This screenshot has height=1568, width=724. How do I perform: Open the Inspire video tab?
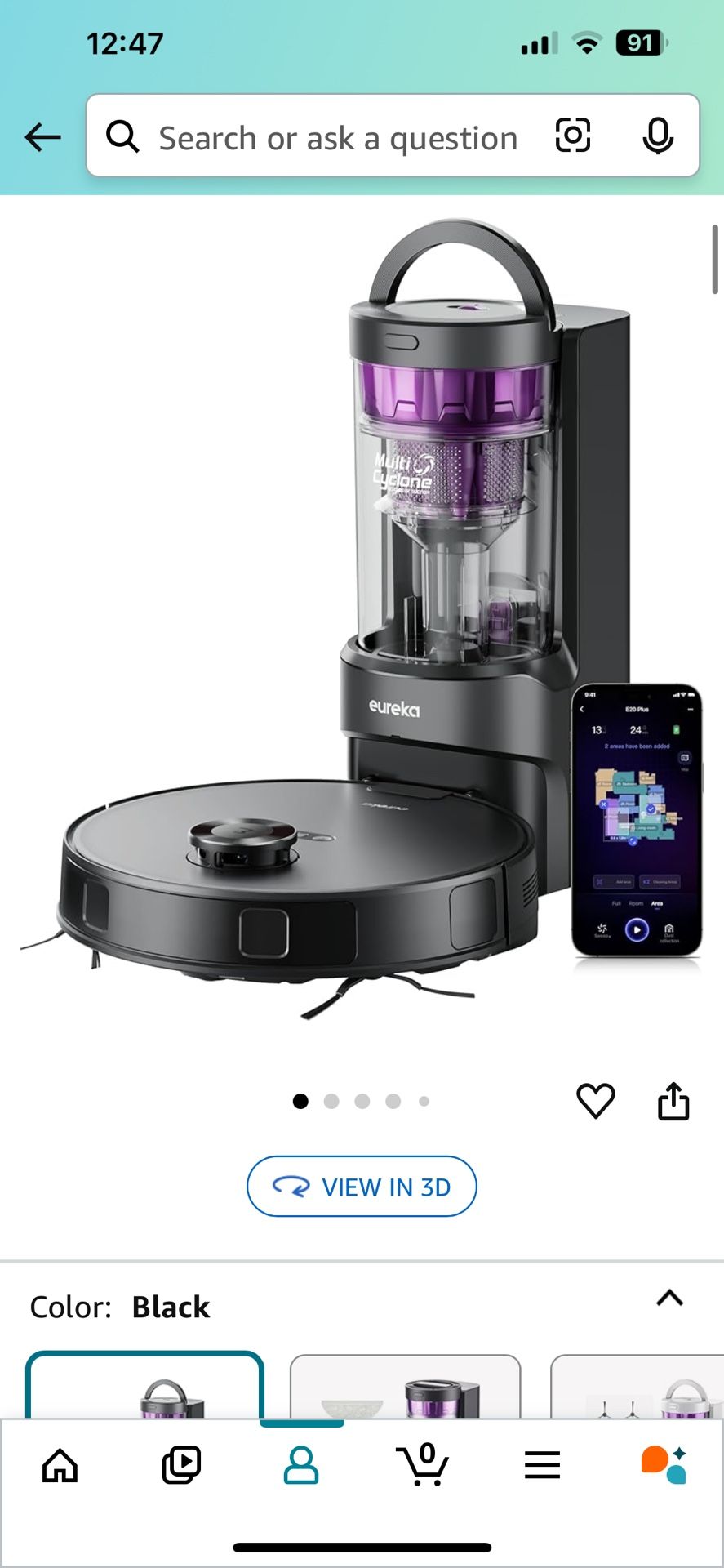click(181, 1465)
